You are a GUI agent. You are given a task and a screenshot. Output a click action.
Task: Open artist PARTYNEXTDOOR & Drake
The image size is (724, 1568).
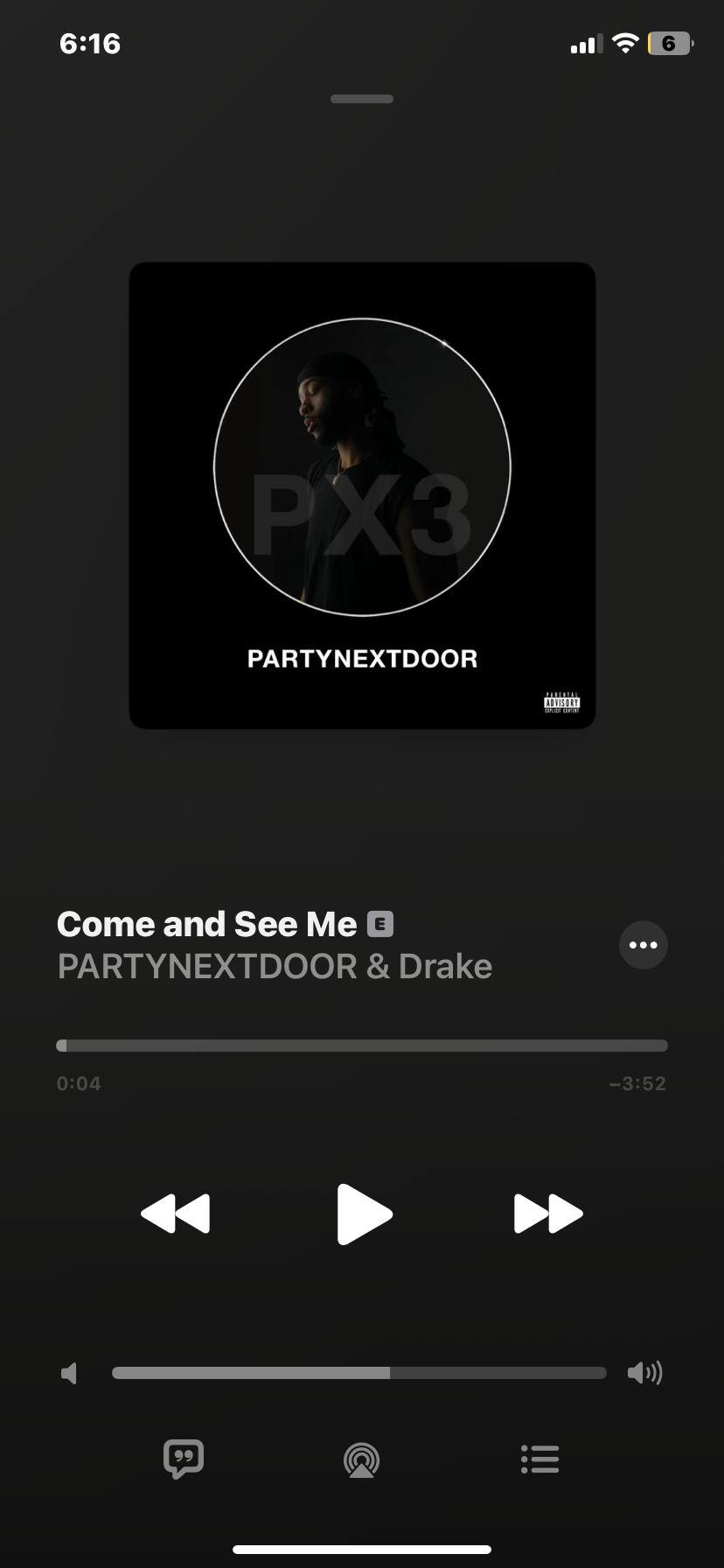tap(275, 967)
